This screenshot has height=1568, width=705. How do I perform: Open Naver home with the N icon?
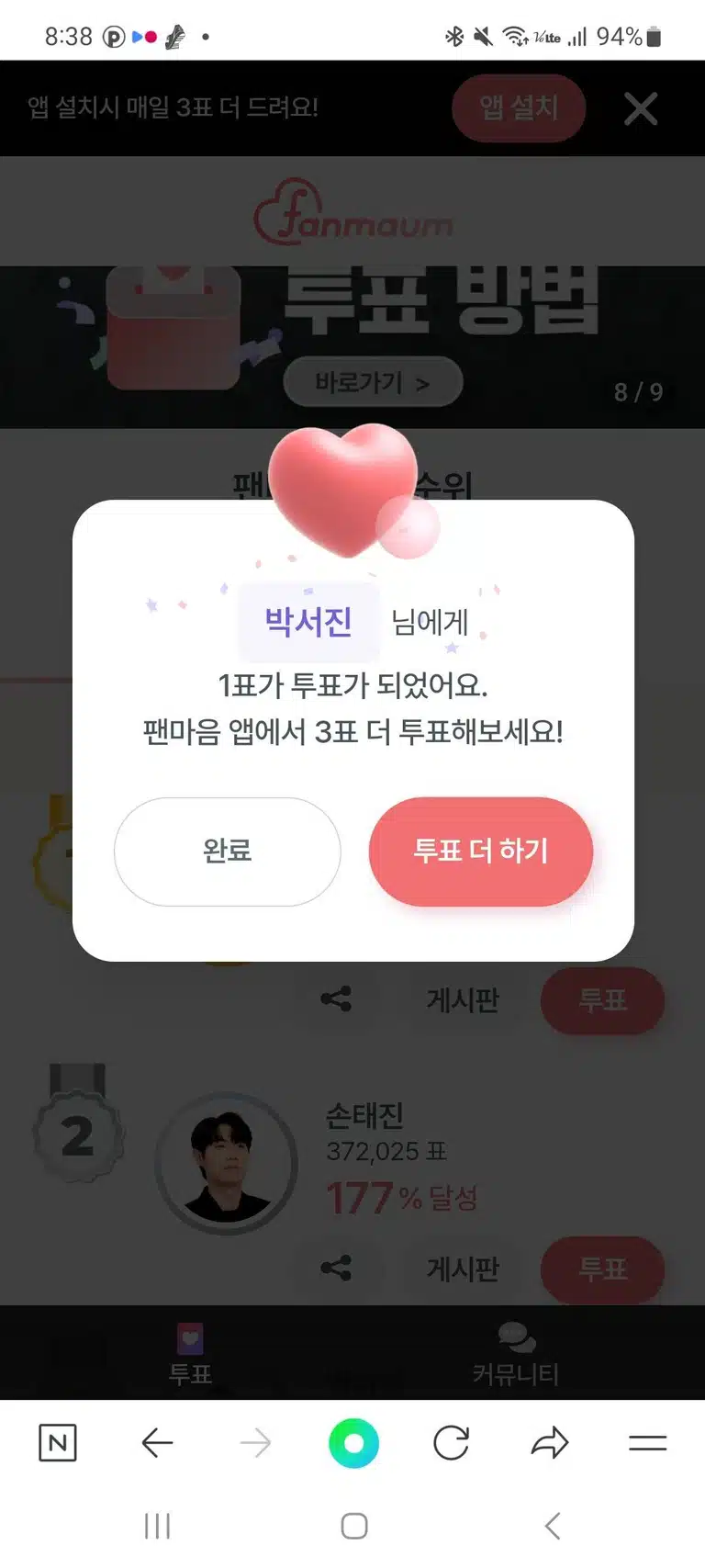coord(57,1443)
